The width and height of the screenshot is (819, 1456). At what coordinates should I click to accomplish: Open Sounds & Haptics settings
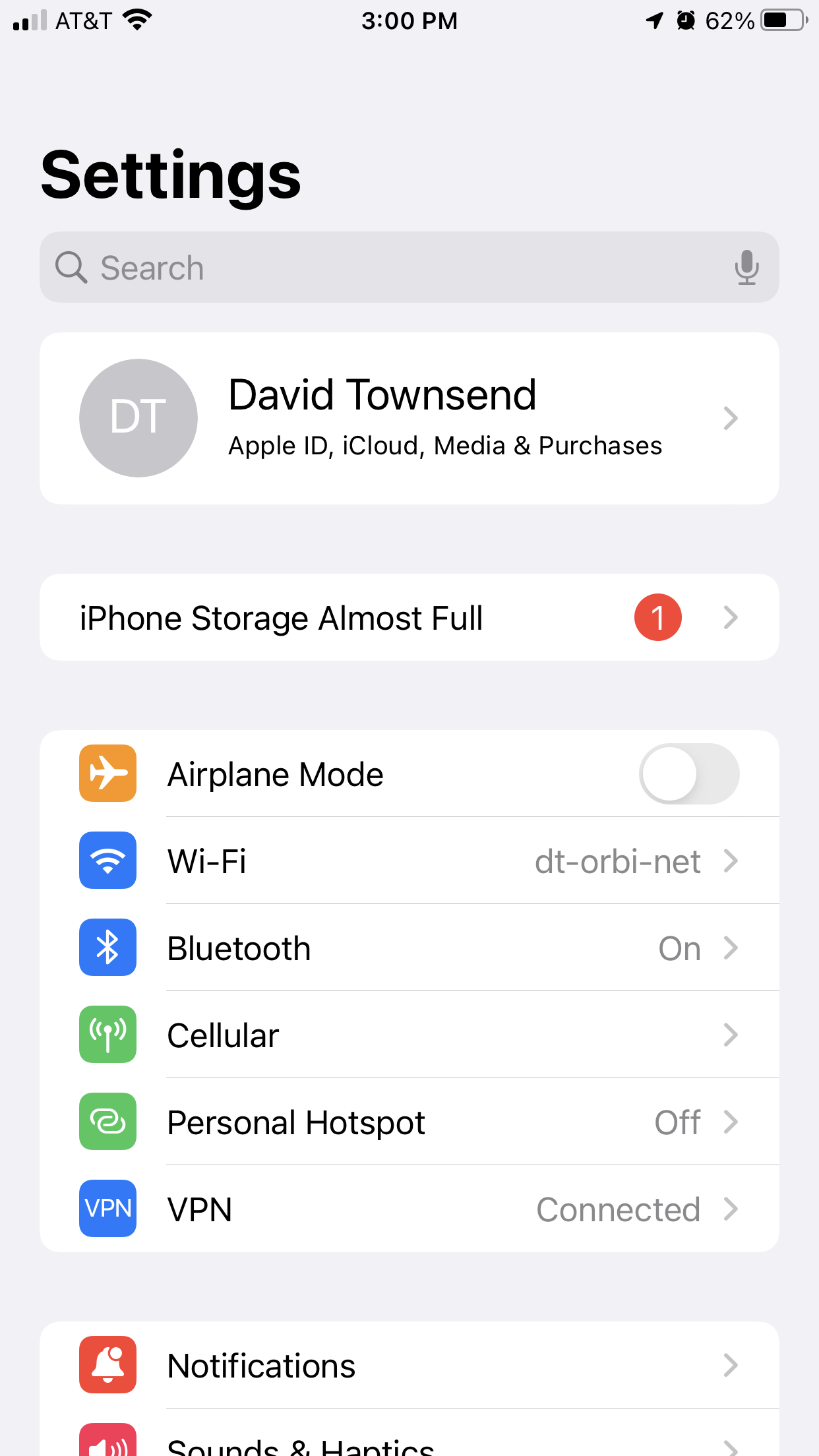(x=409, y=1445)
